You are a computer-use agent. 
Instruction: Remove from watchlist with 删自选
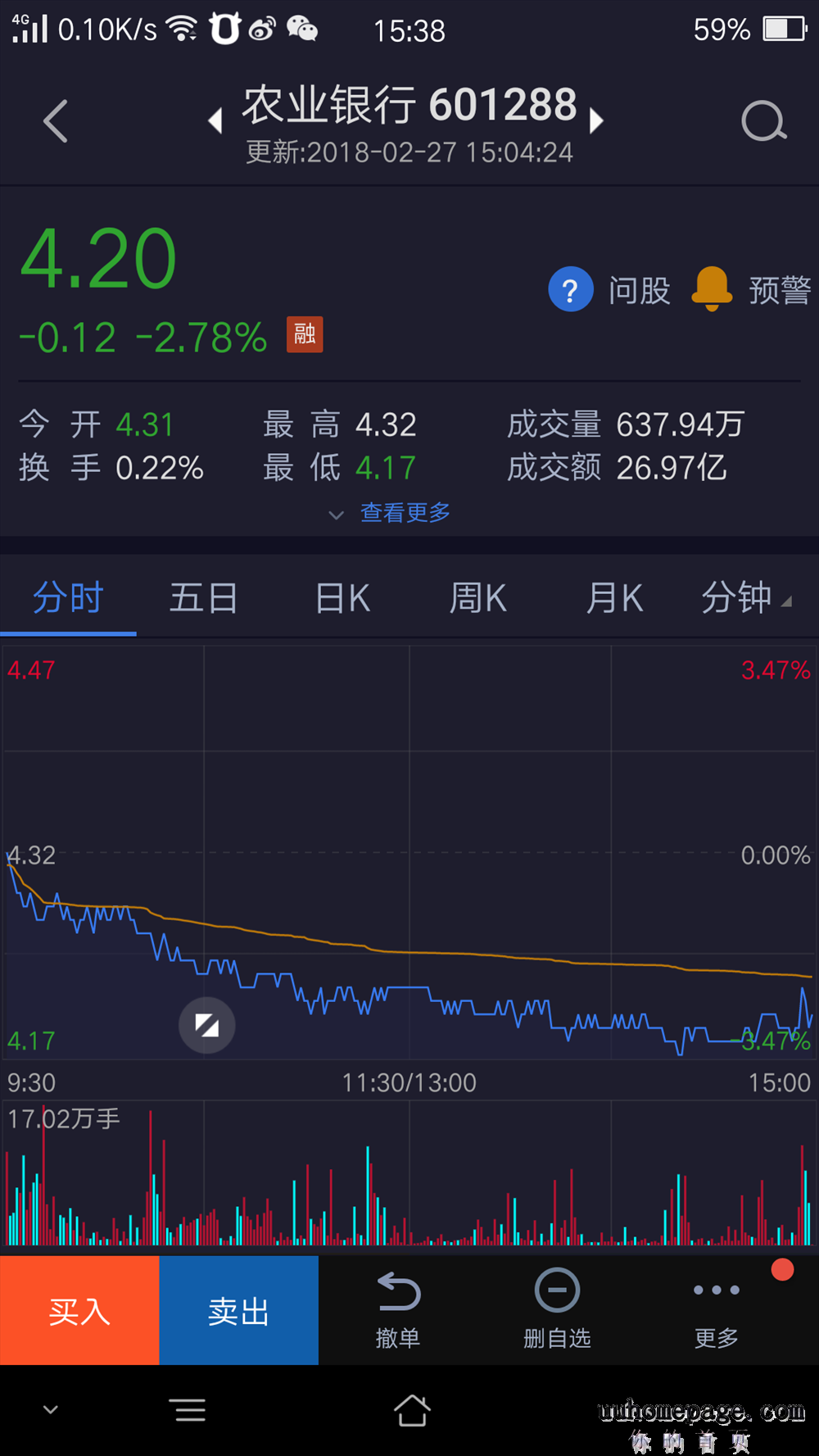(557, 1311)
